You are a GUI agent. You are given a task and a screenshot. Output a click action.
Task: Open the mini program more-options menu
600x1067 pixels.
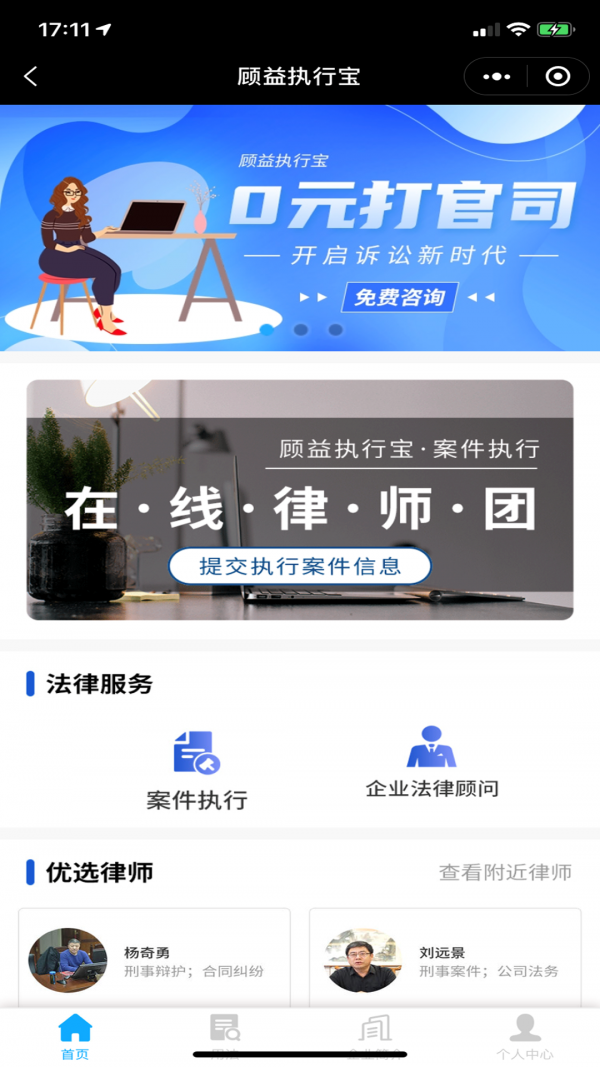(497, 77)
